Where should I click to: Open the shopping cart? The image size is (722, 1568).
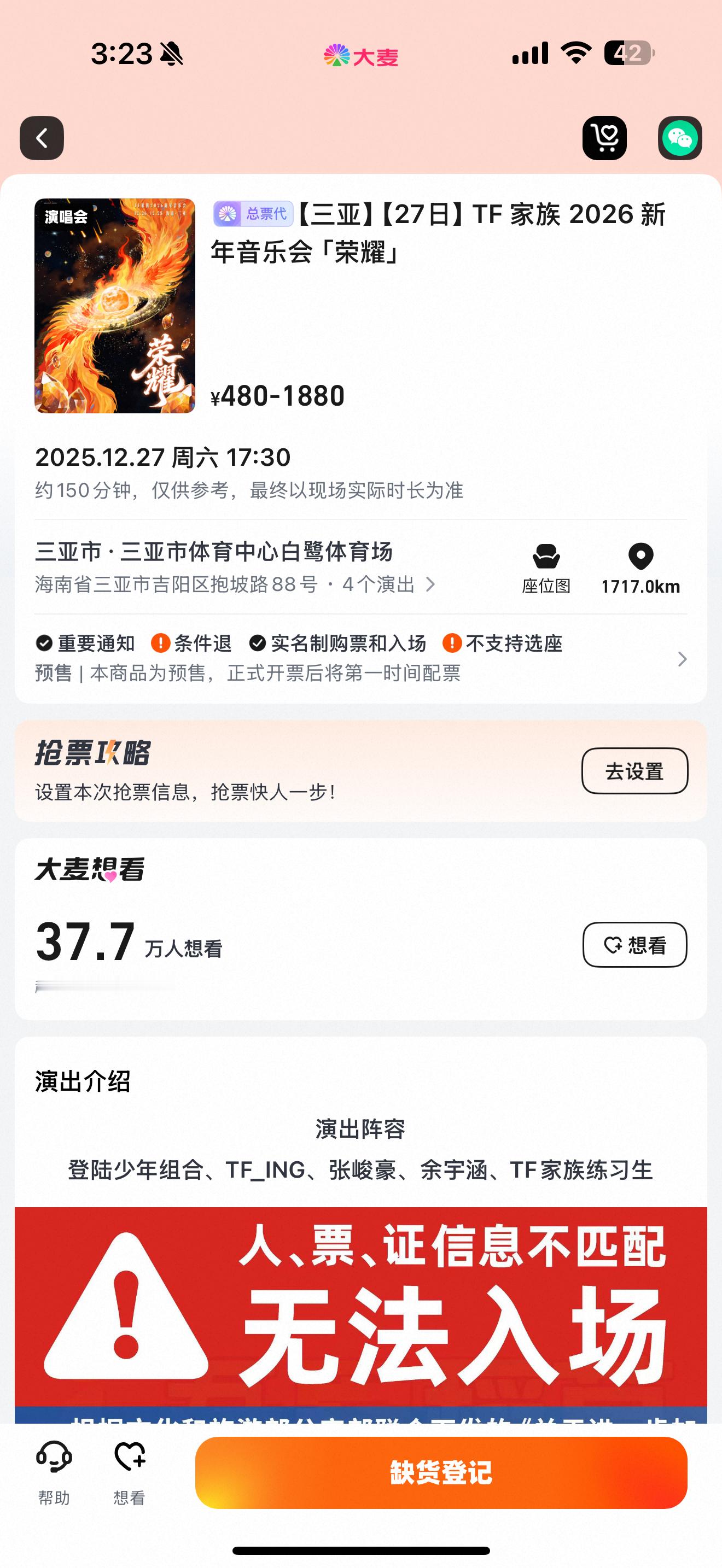605,137
